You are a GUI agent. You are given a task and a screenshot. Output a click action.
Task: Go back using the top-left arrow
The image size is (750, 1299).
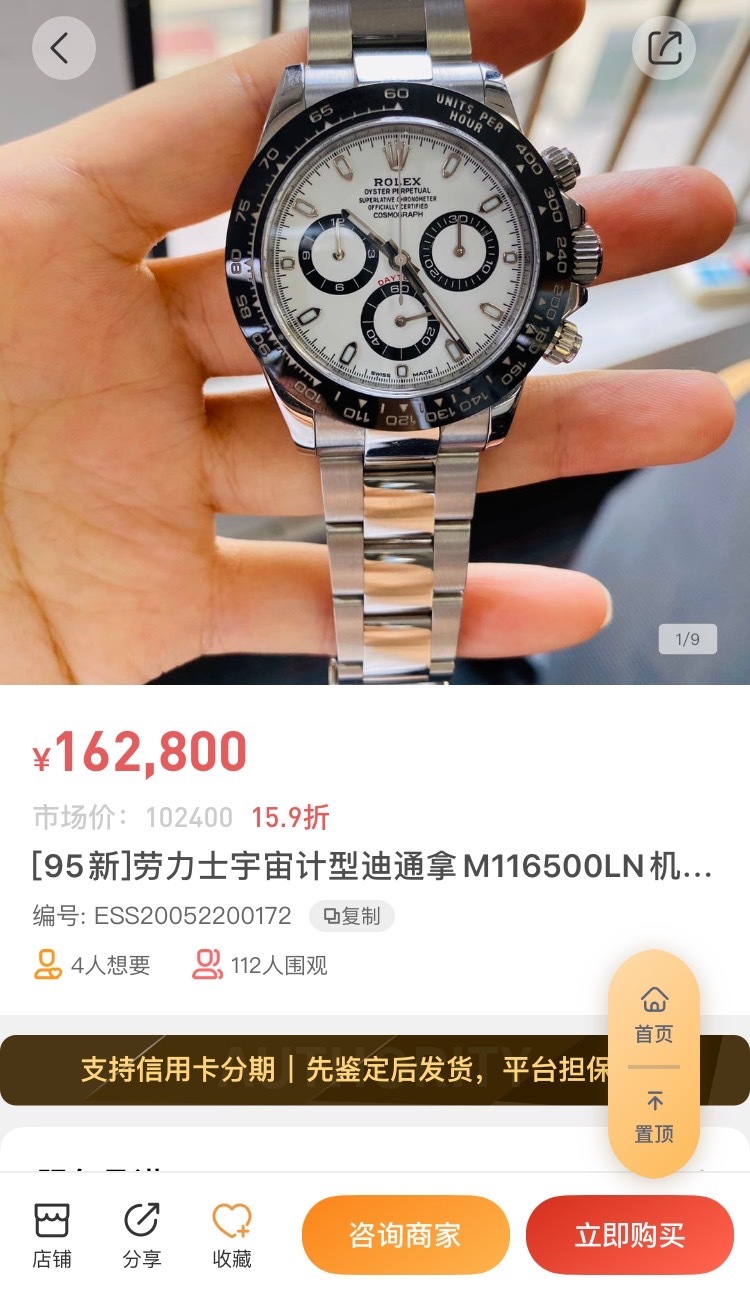(x=63, y=48)
